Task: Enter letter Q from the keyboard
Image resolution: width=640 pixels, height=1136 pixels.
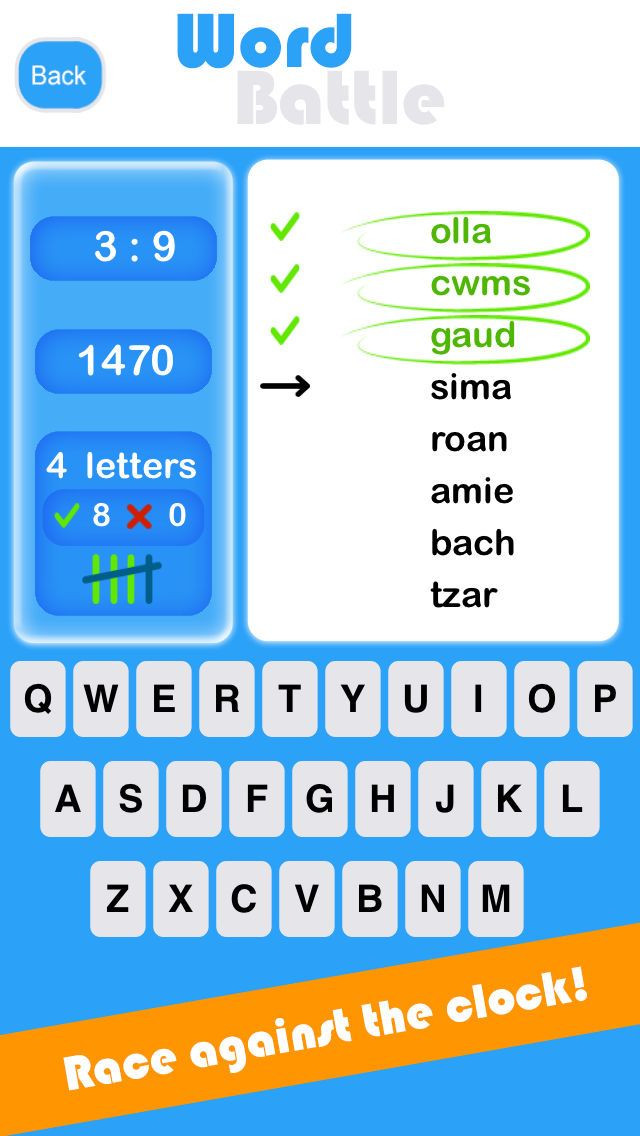Action: 37,699
